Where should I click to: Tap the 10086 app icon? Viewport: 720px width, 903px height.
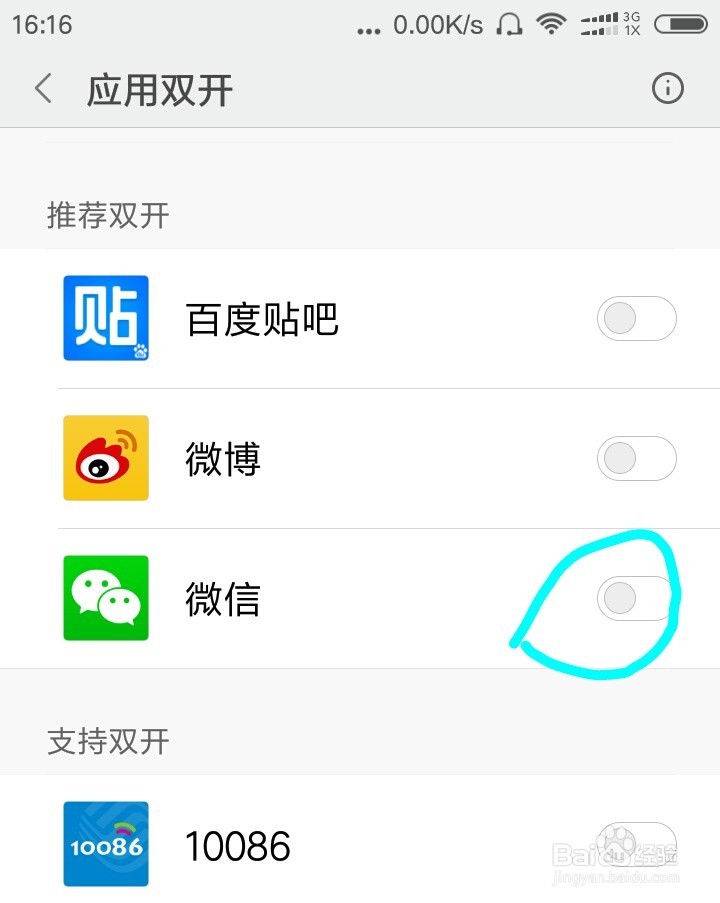coord(105,844)
